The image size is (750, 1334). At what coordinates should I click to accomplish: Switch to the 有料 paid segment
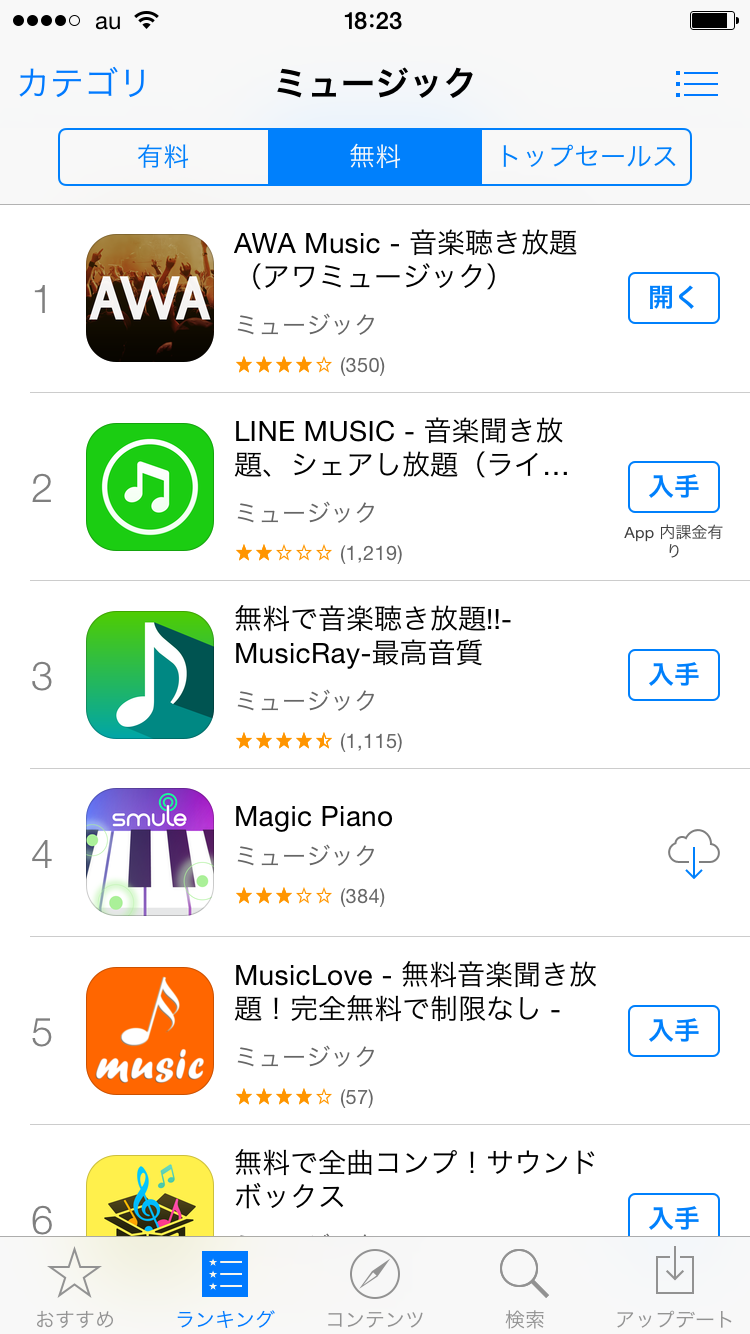pyautogui.click(x=164, y=157)
